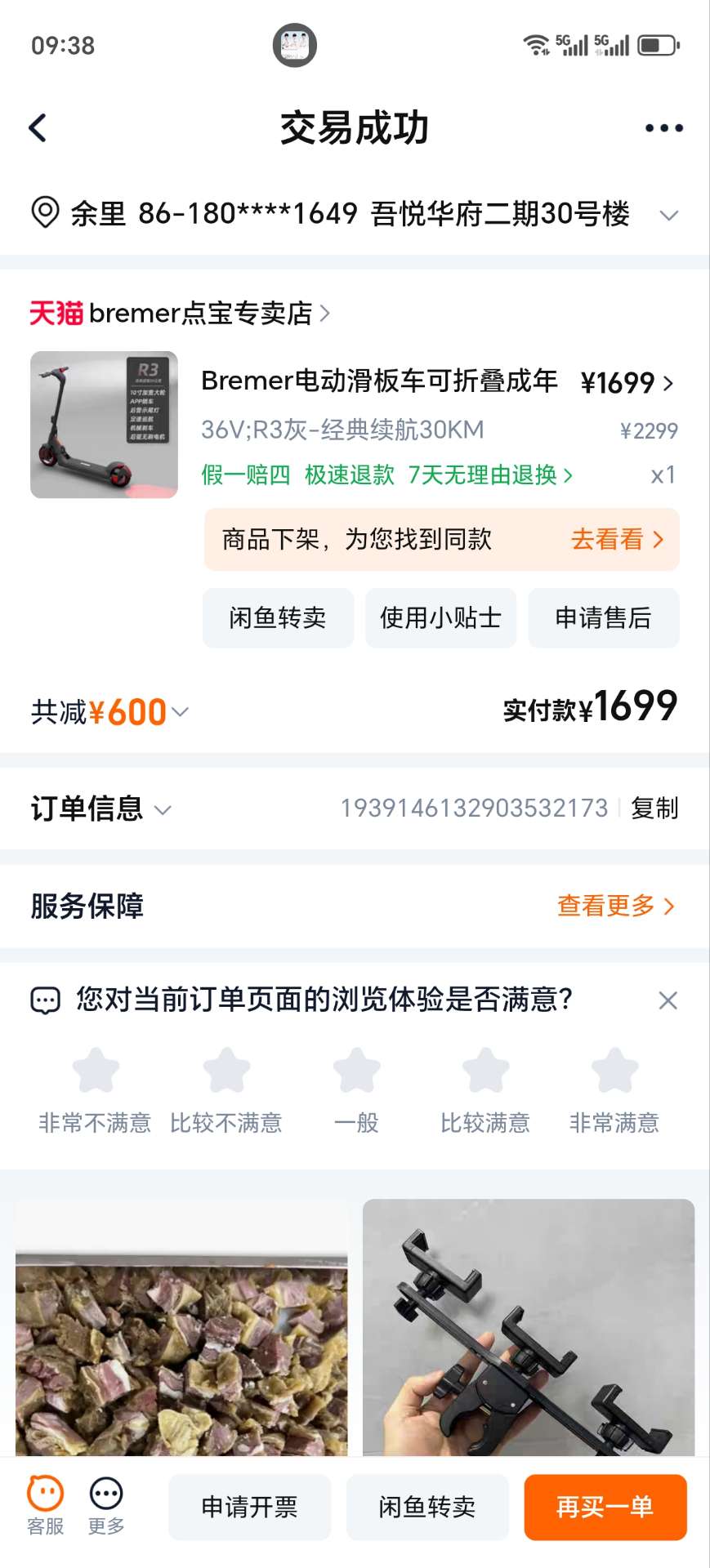Image resolution: width=710 pixels, height=1568 pixels.
Task: Dismiss the satisfaction survey
Action: [668, 1000]
